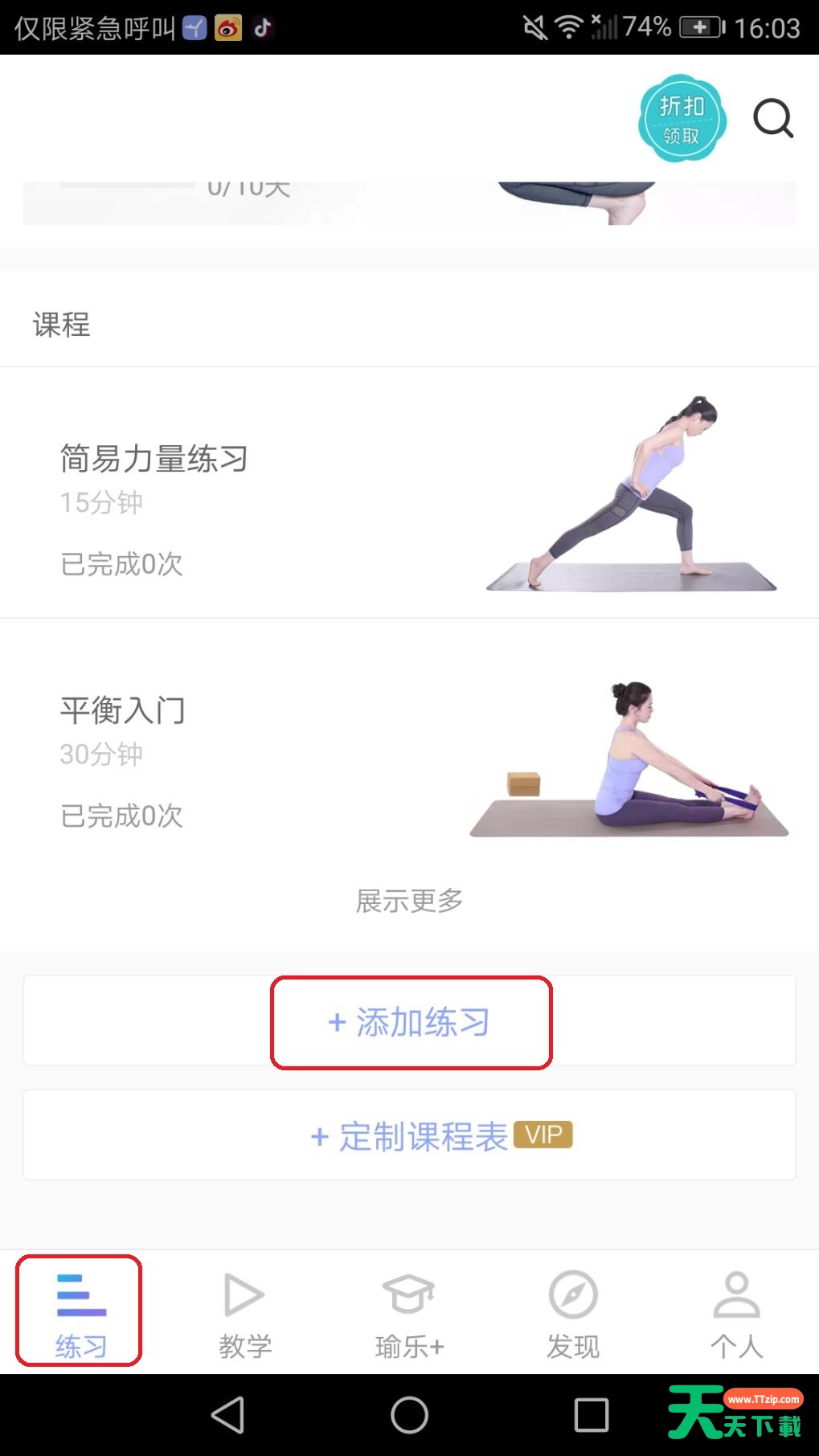The width and height of the screenshot is (819, 1456).
Task: Switch to the 瑜乐+ tab
Action: pyautogui.click(x=409, y=1312)
